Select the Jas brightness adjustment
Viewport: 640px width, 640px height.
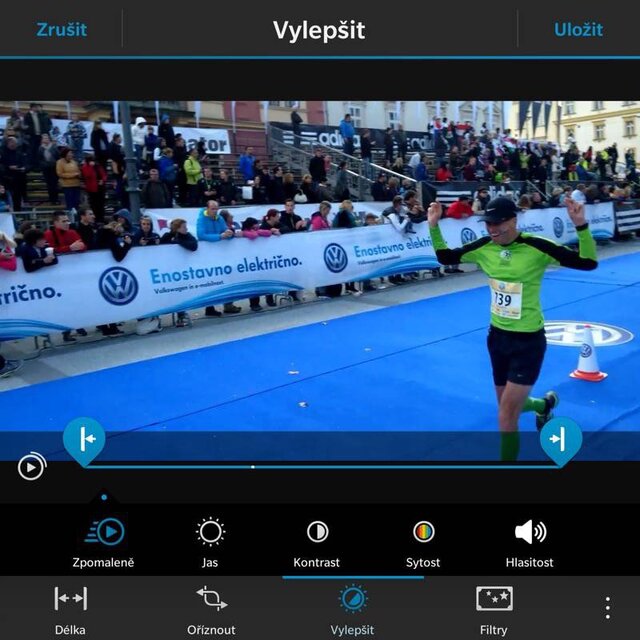click(x=210, y=541)
